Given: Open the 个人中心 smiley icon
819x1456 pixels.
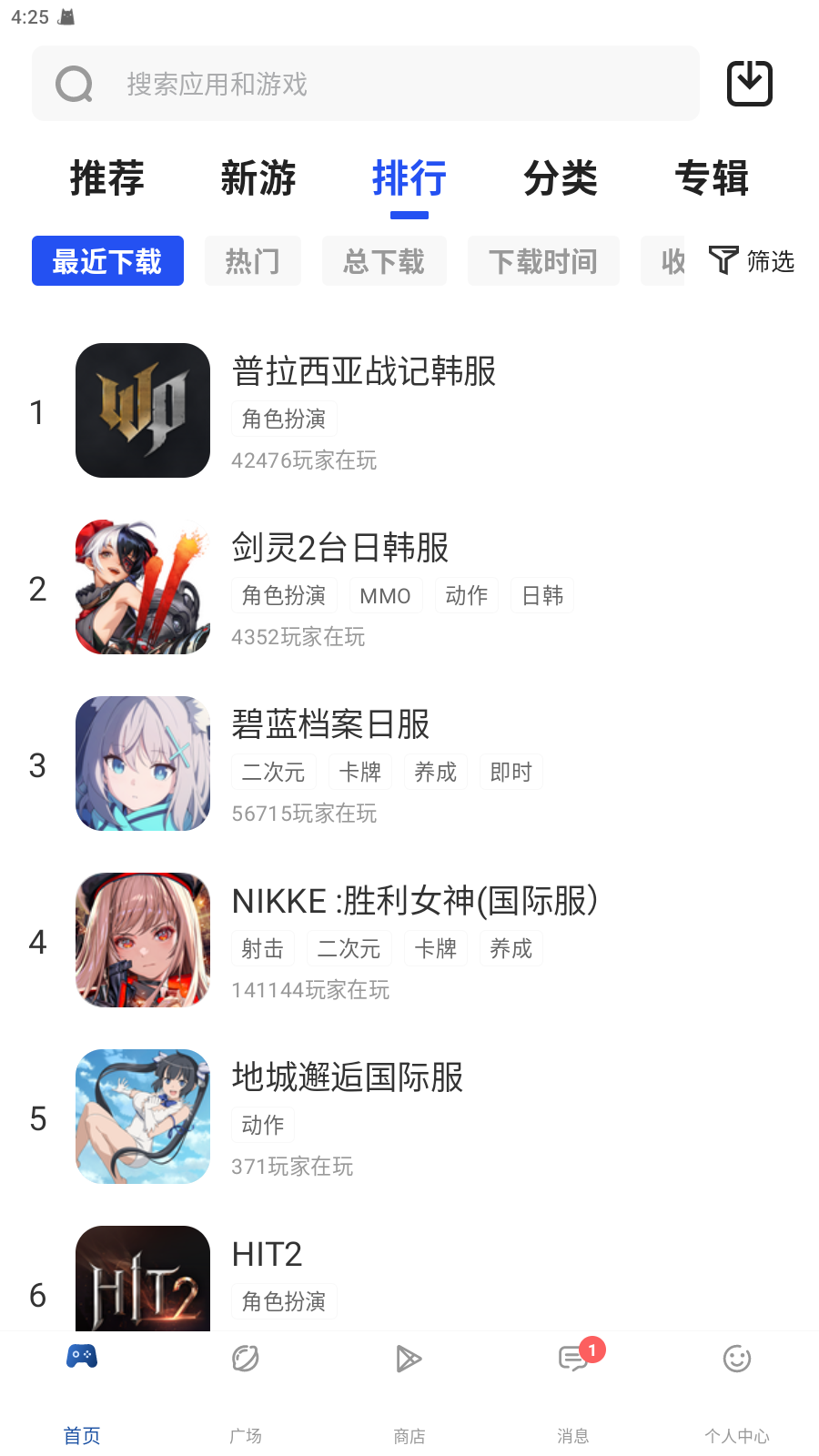Looking at the screenshot, I should (x=736, y=1359).
